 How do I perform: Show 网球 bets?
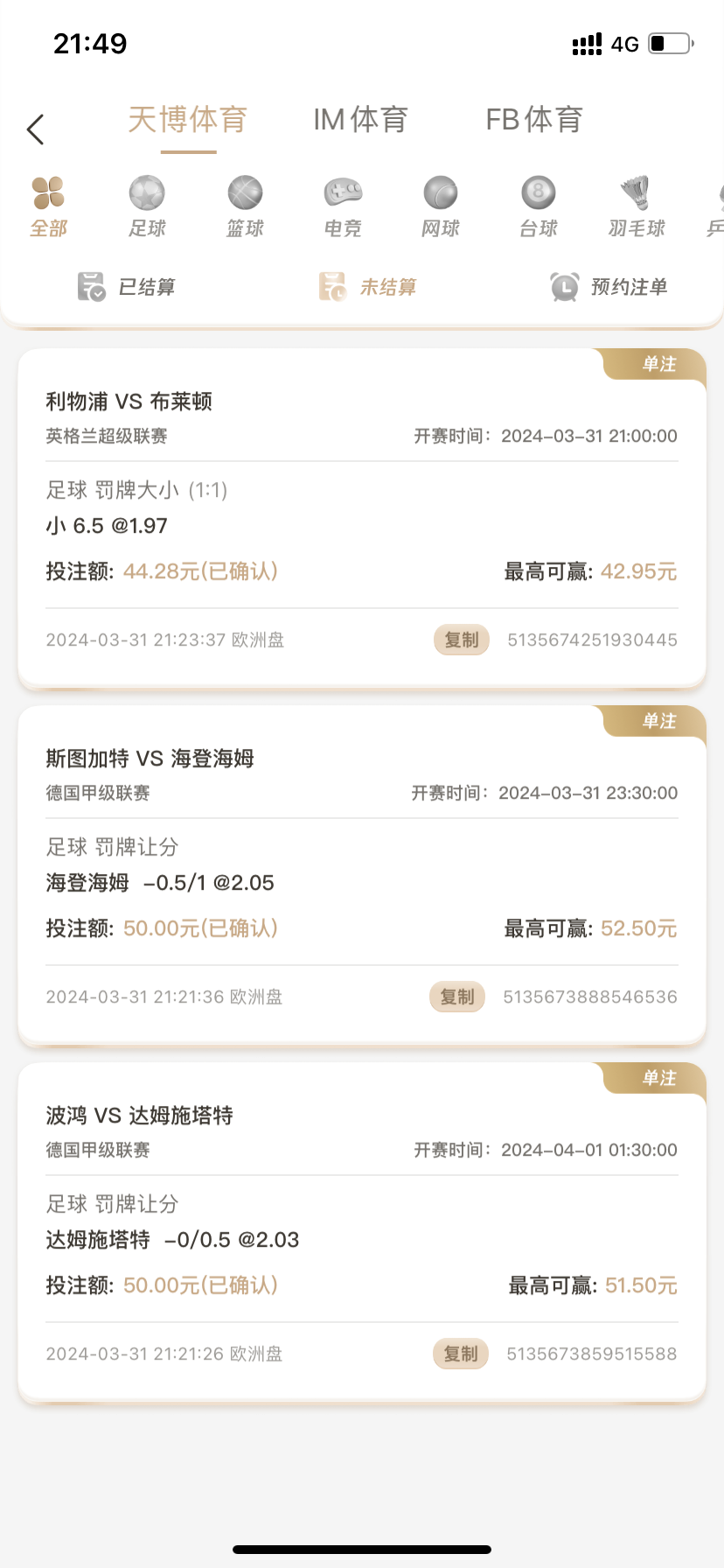coord(441,206)
